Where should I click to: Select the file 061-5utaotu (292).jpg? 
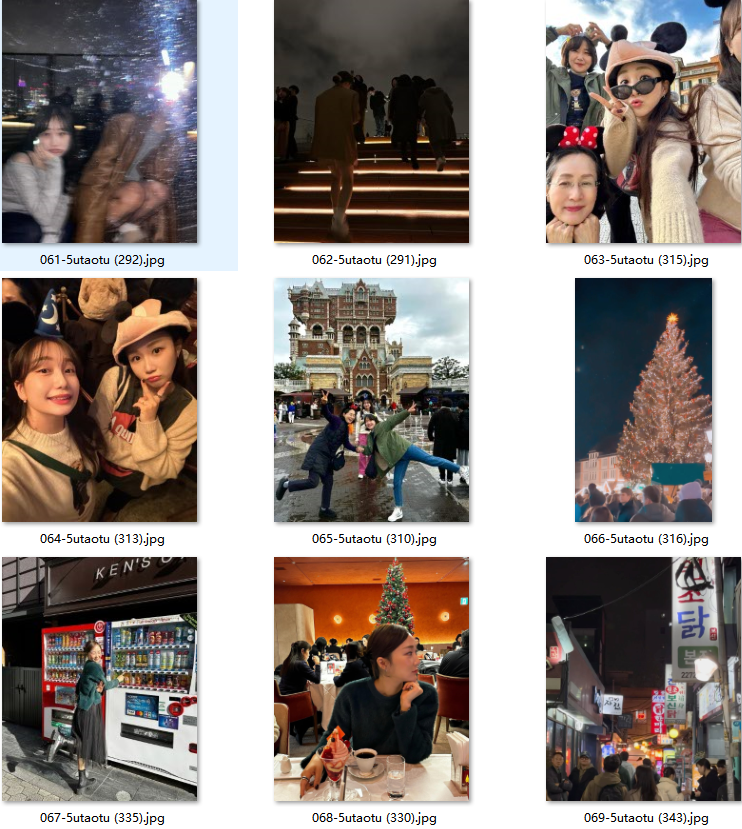(x=99, y=121)
